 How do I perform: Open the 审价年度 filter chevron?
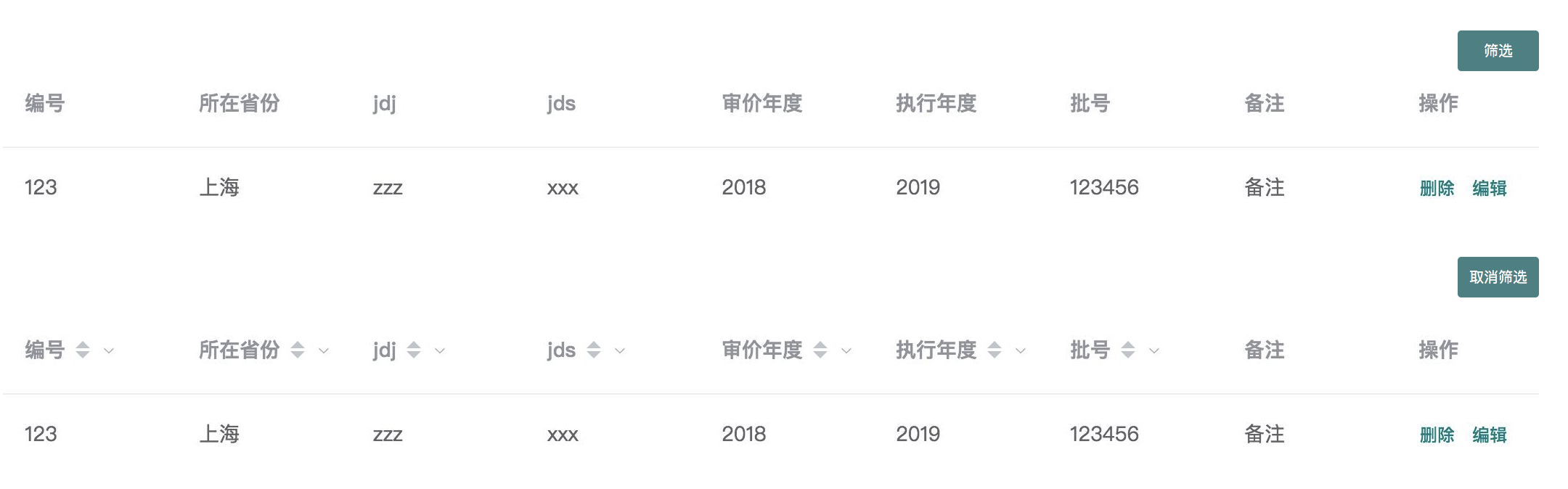(x=846, y=351)
